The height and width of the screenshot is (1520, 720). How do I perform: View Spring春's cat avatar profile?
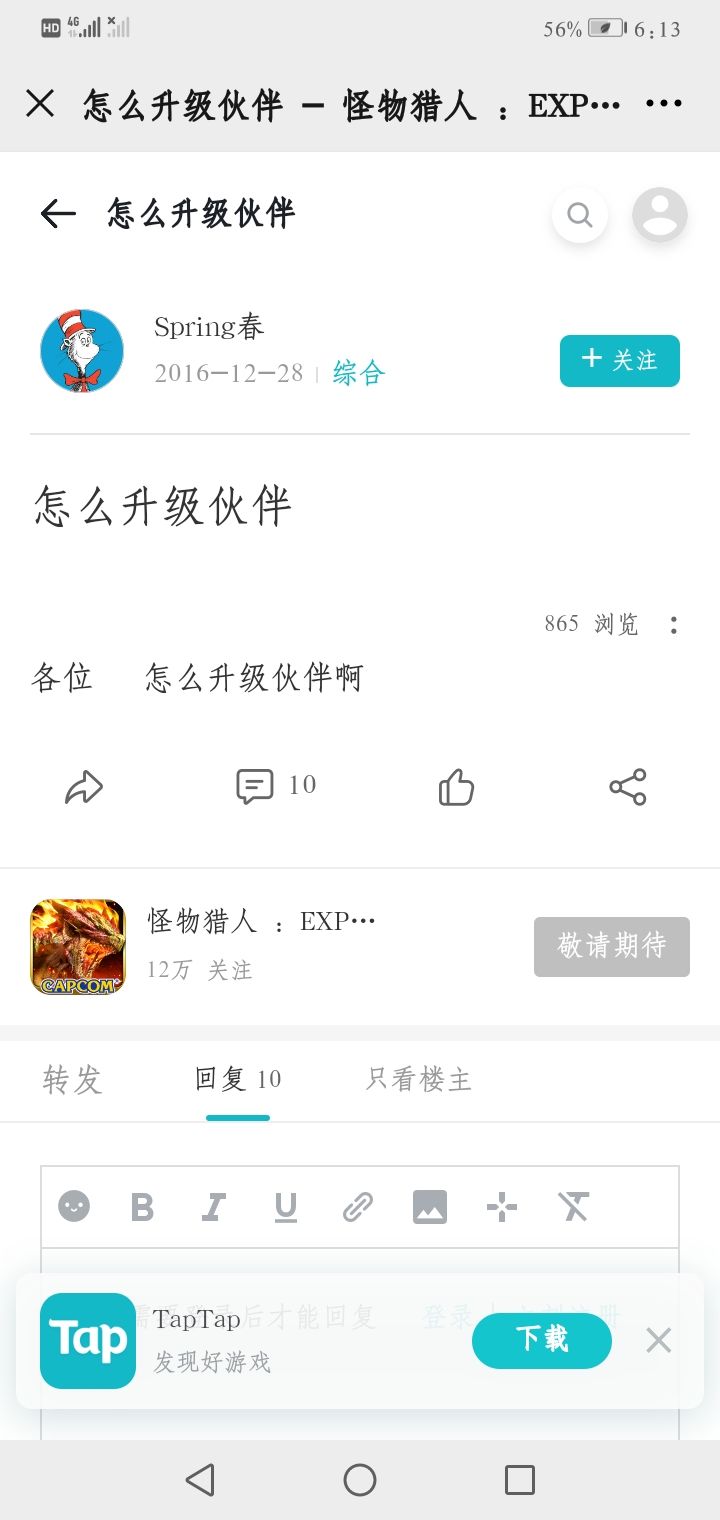point(82,351)
